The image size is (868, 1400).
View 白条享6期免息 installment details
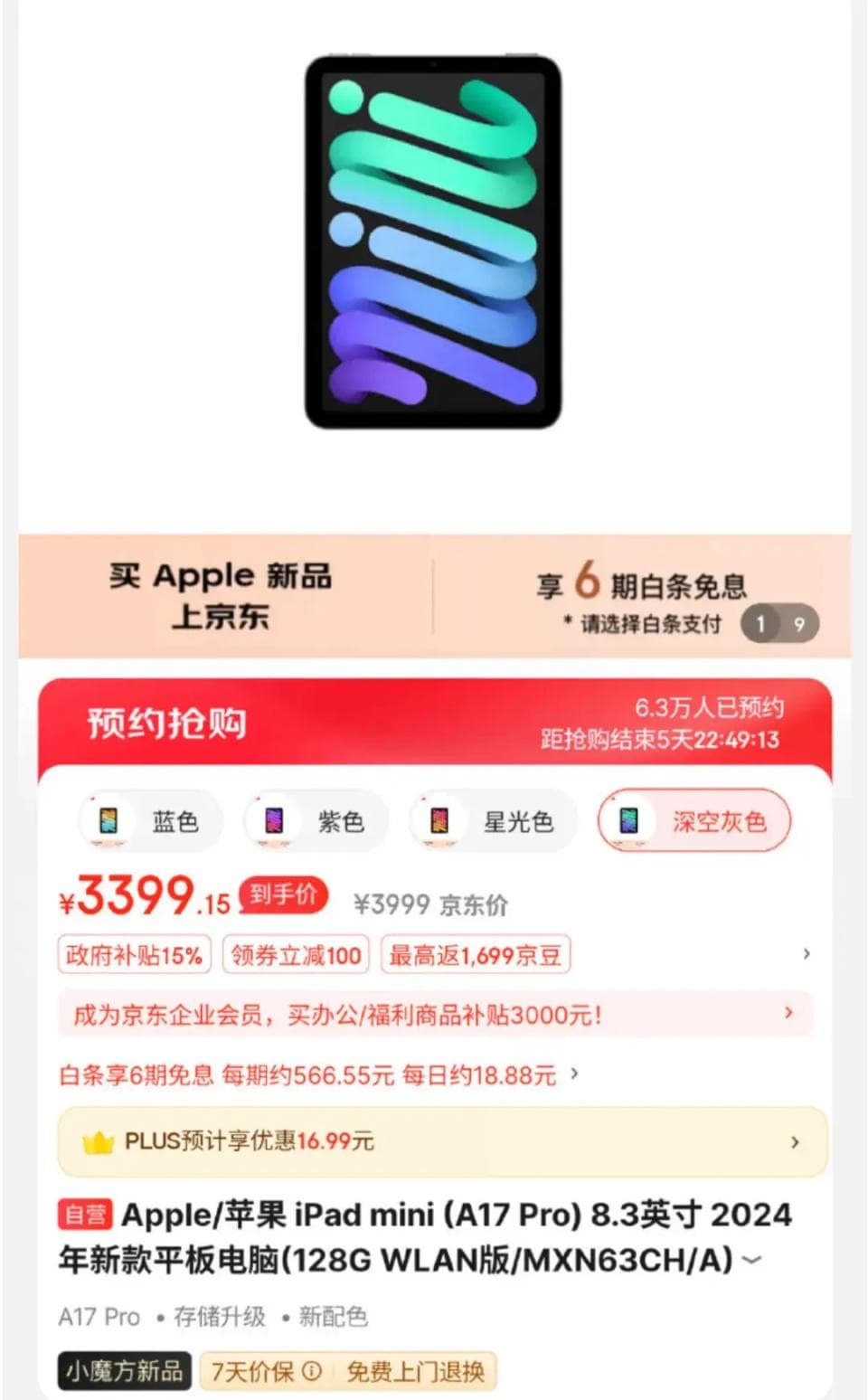[x=318, y=1074]
